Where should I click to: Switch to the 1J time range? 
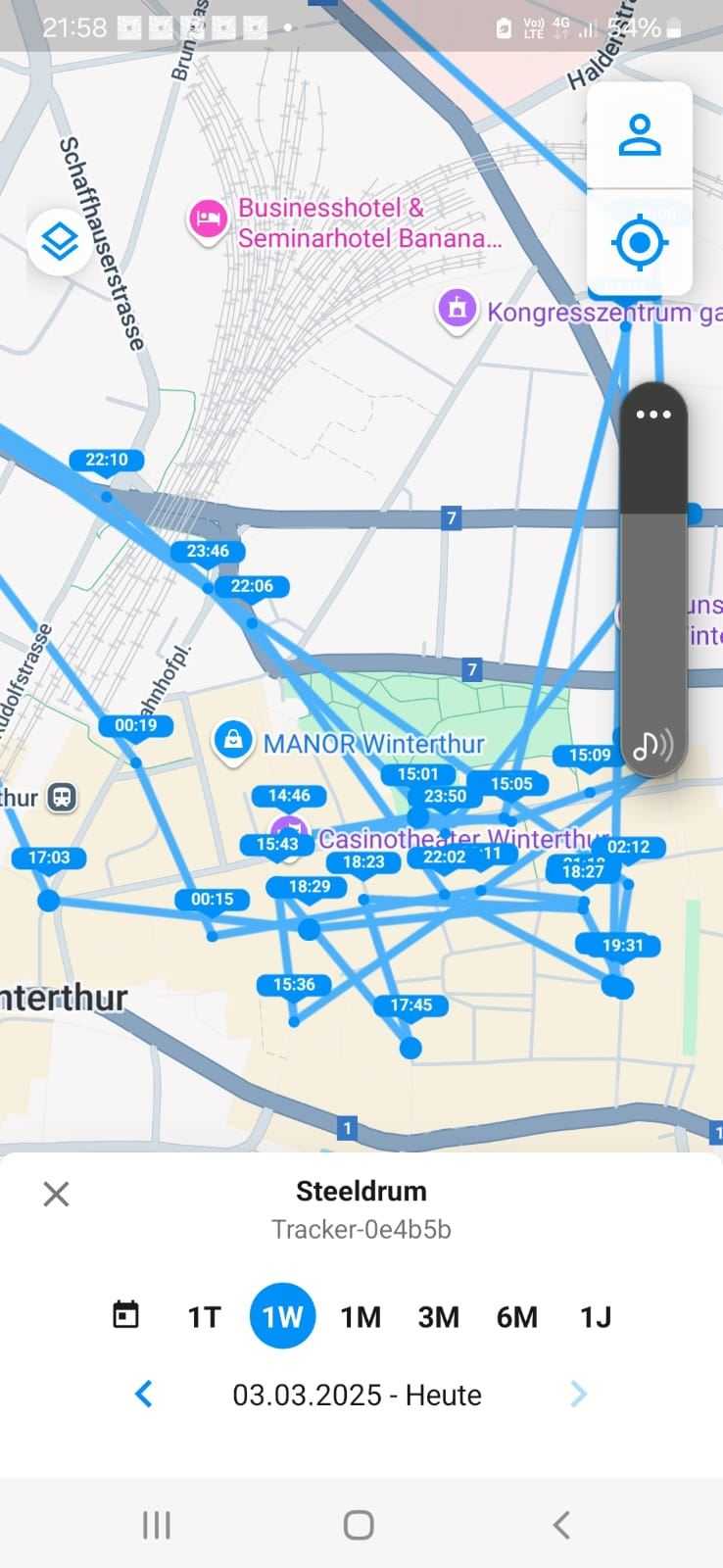(x=596, y=1316)
